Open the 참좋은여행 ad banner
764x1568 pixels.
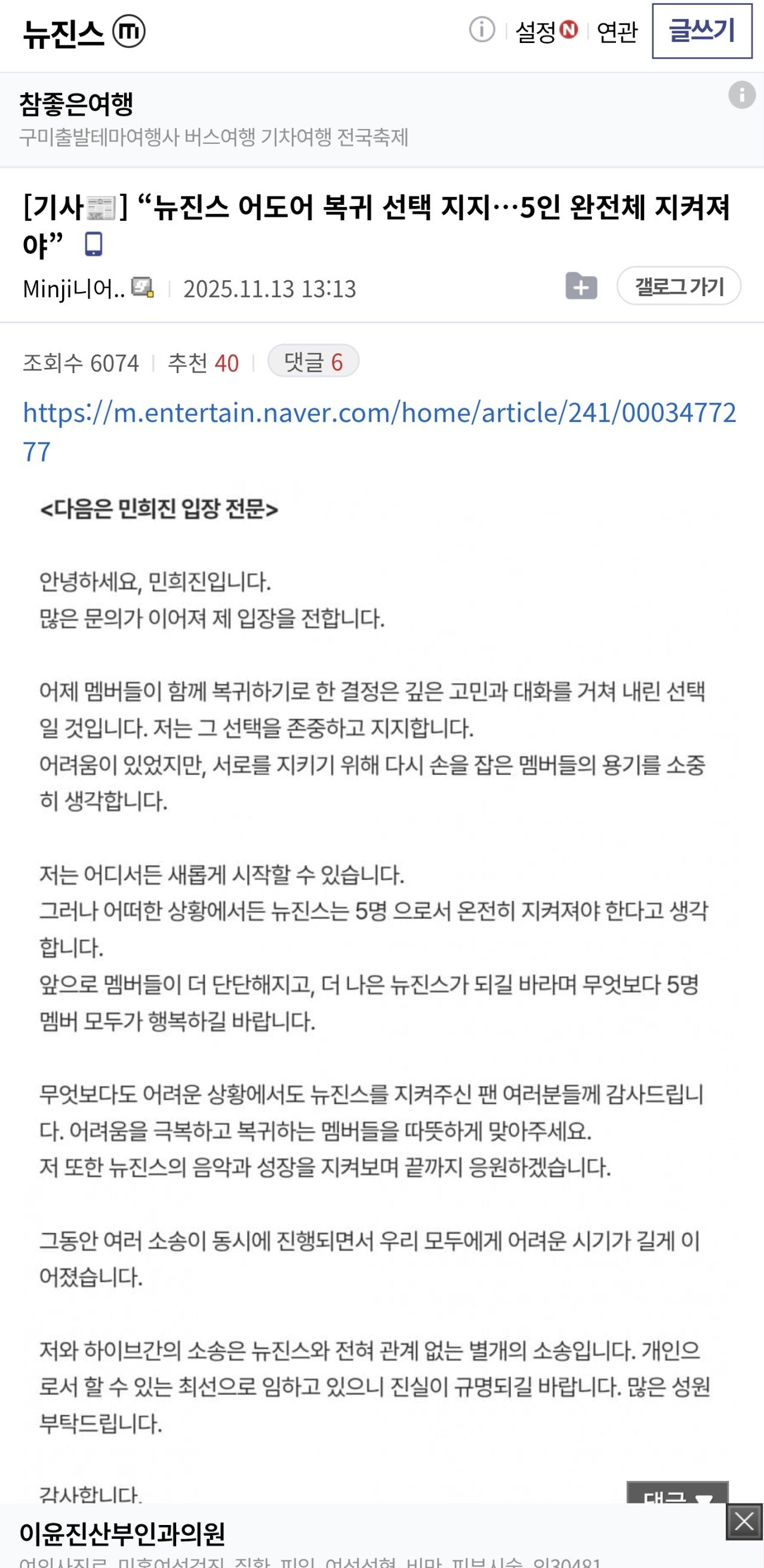tap(213, 119)
